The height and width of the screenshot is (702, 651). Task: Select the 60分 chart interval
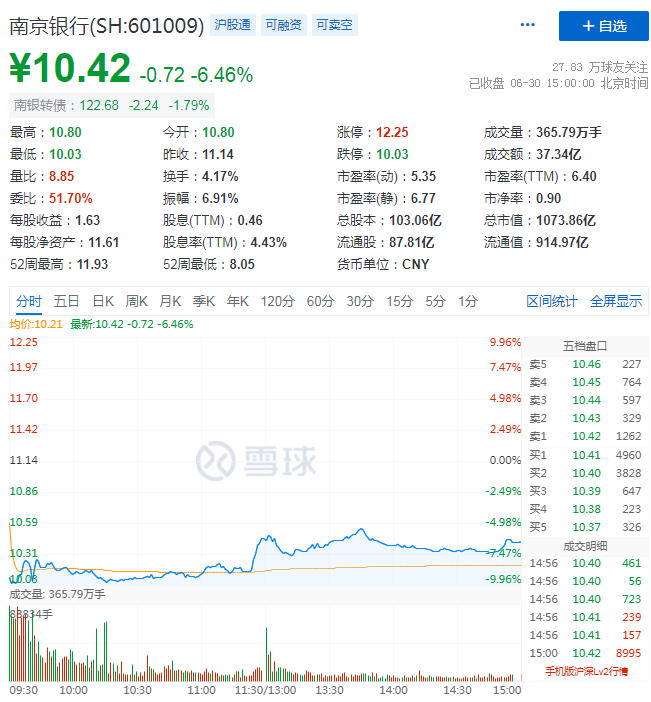320,301
